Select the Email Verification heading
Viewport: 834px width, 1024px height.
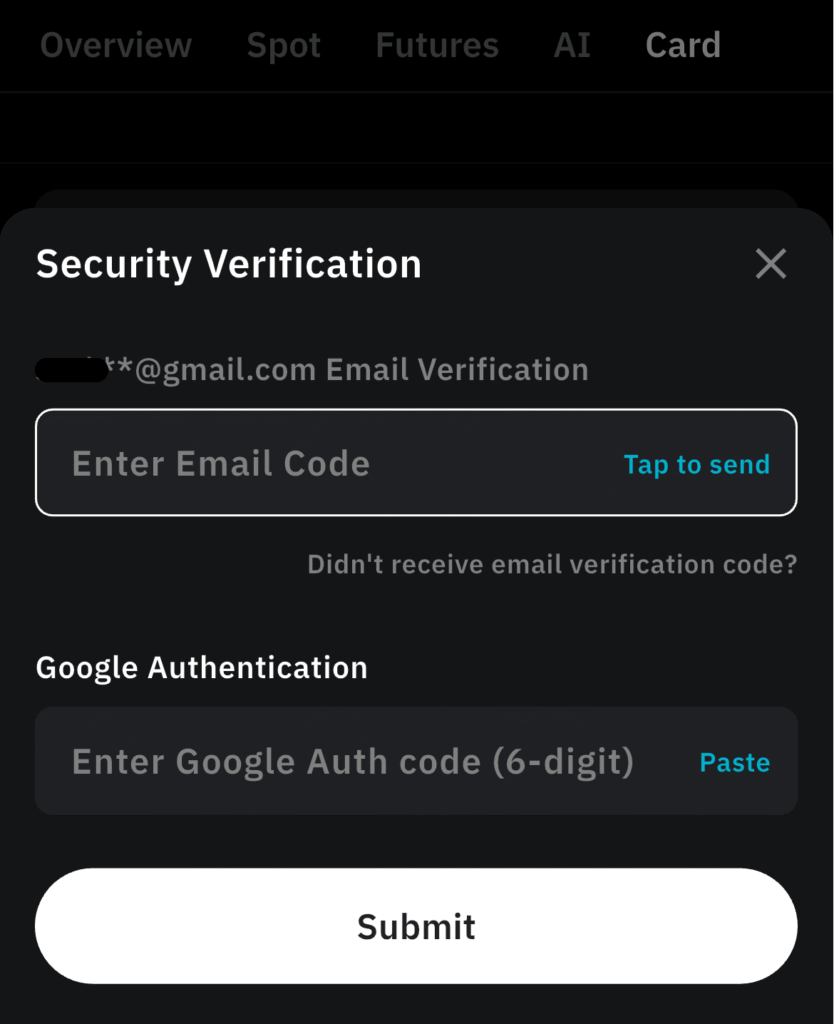(455, 369)
